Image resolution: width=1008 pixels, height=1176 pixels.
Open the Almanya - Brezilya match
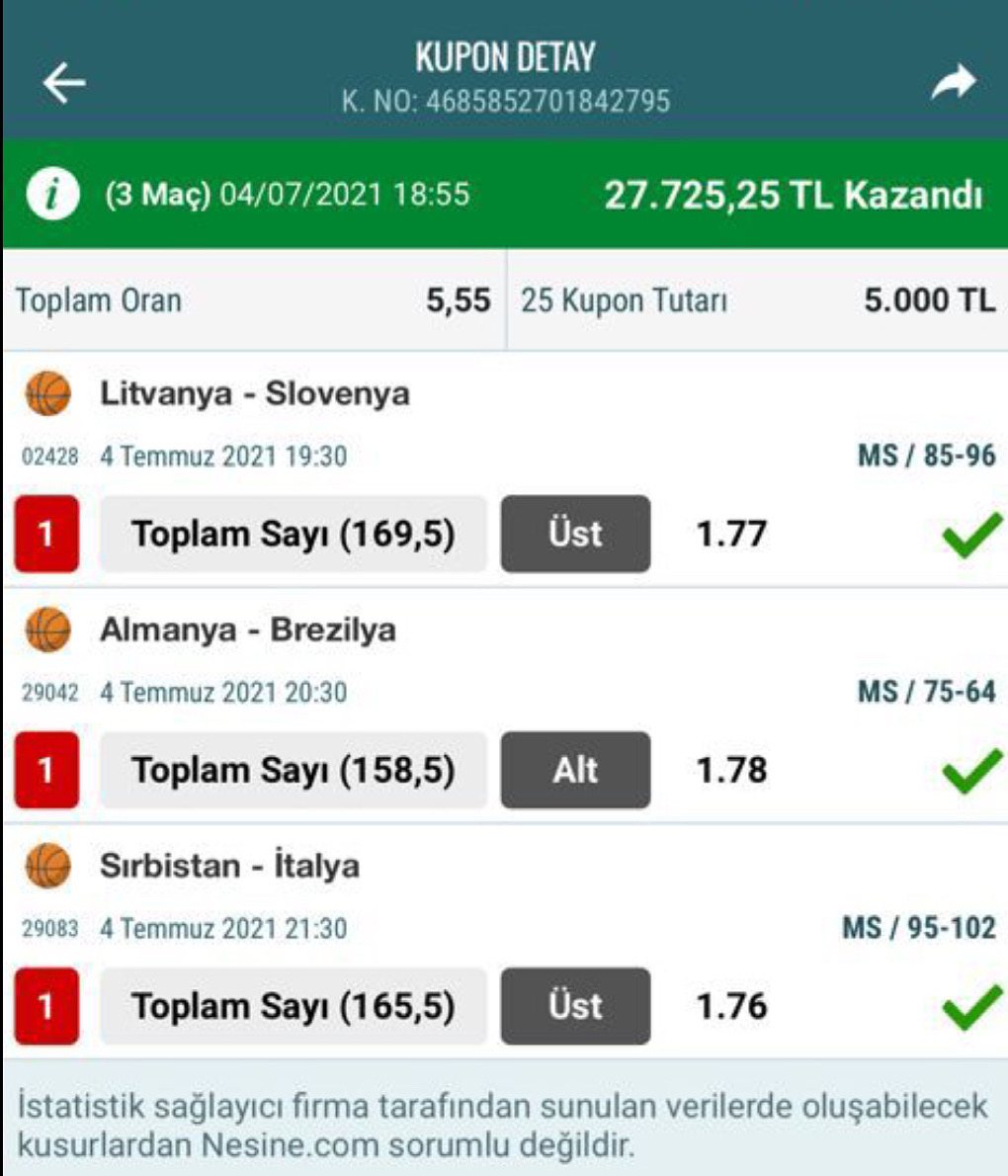click(x=247, y=630)
